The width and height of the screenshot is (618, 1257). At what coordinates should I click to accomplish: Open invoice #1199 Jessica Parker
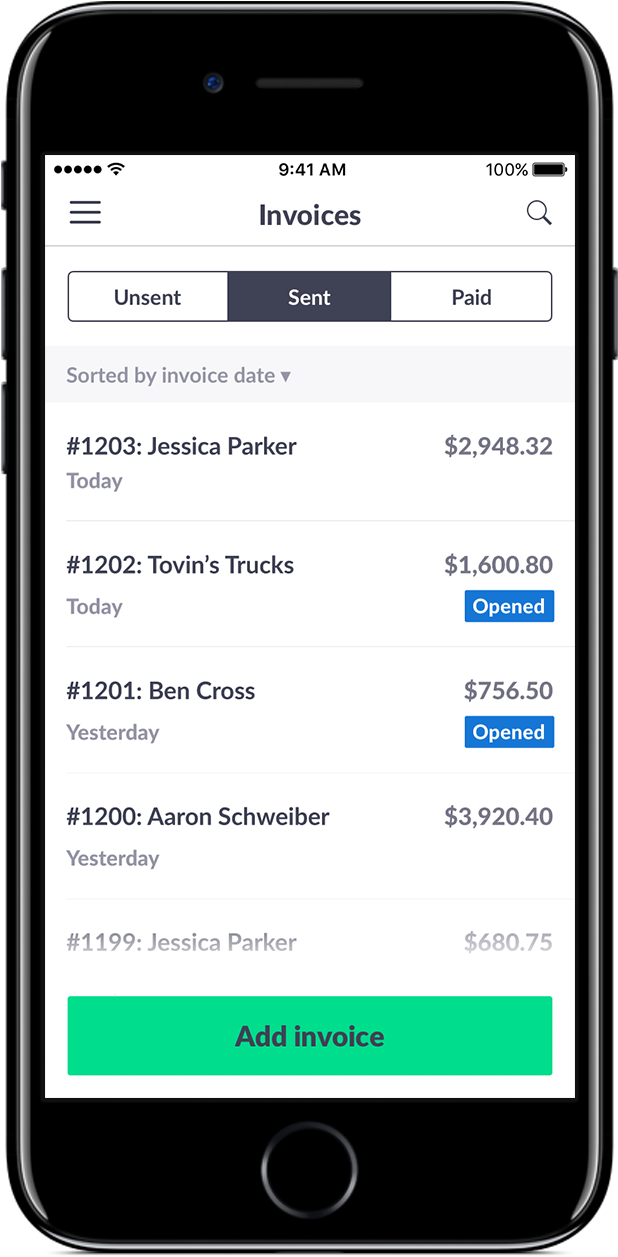point(309,942)
